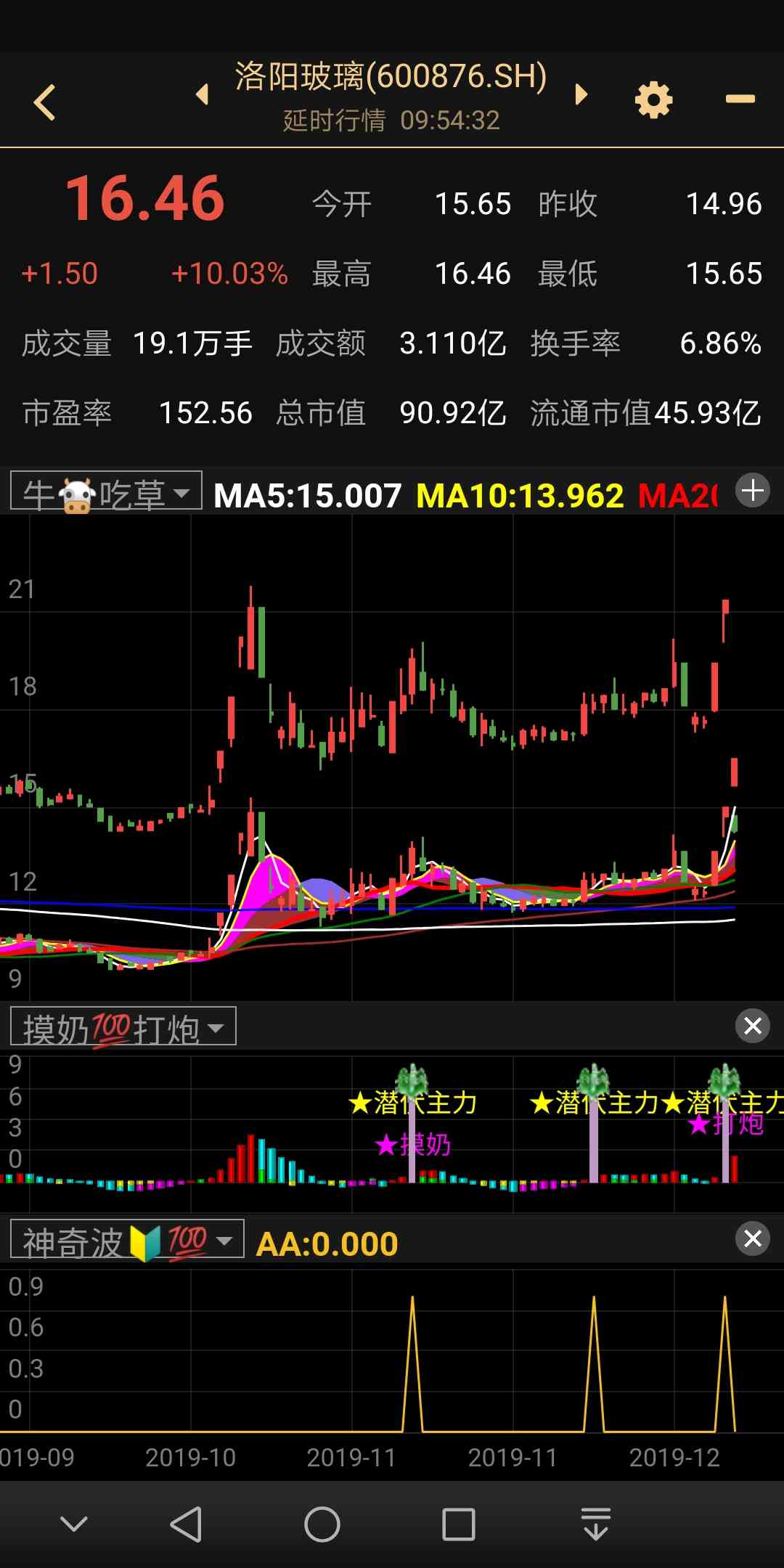The height and width of the screenshot is (1568, 784).
Task: Go to the home screen
Action: 322,1524
